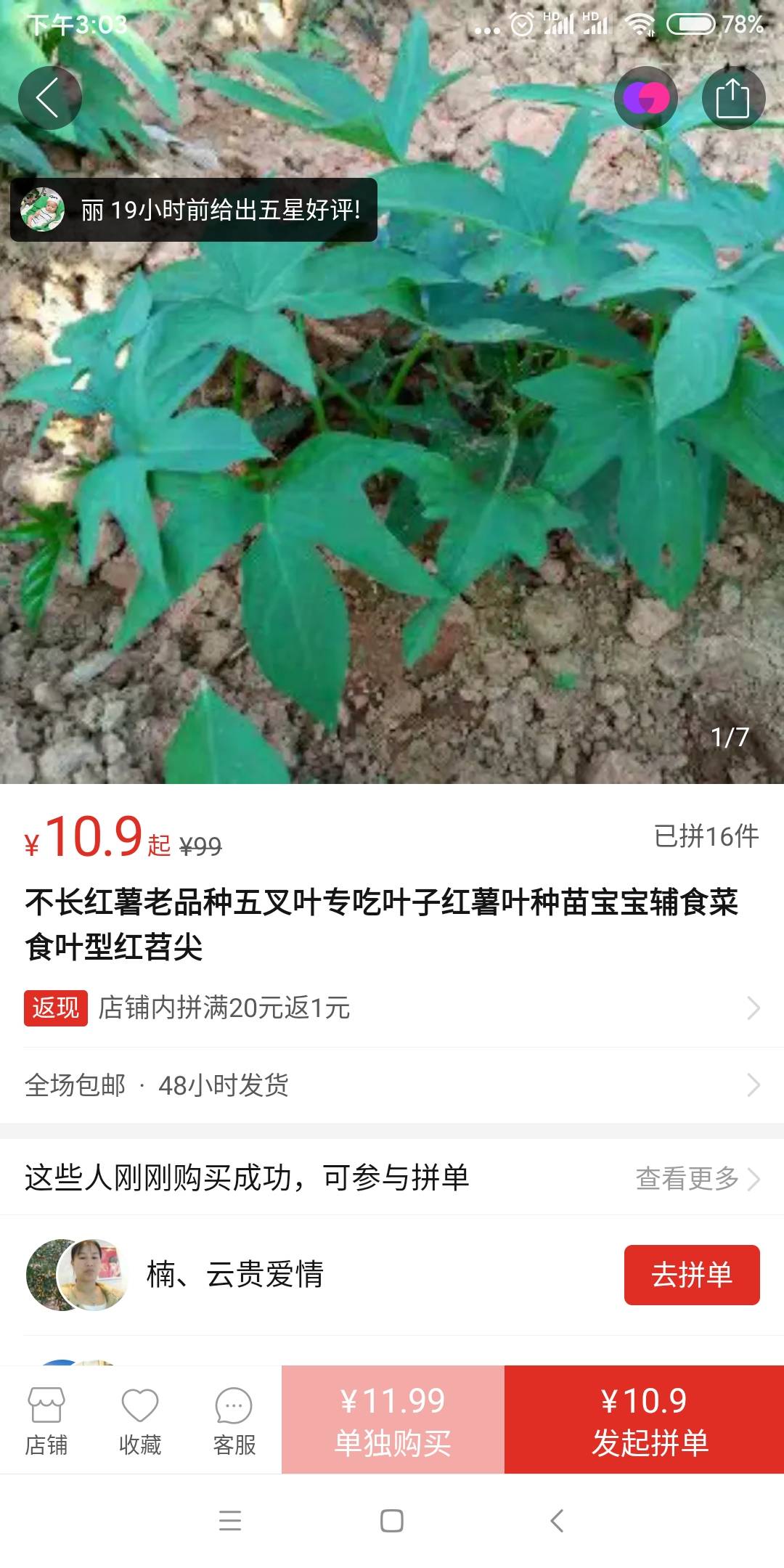Contact 客服 customer service
The height and width of the screenshot is (1568, 784).
[234, 1421]
